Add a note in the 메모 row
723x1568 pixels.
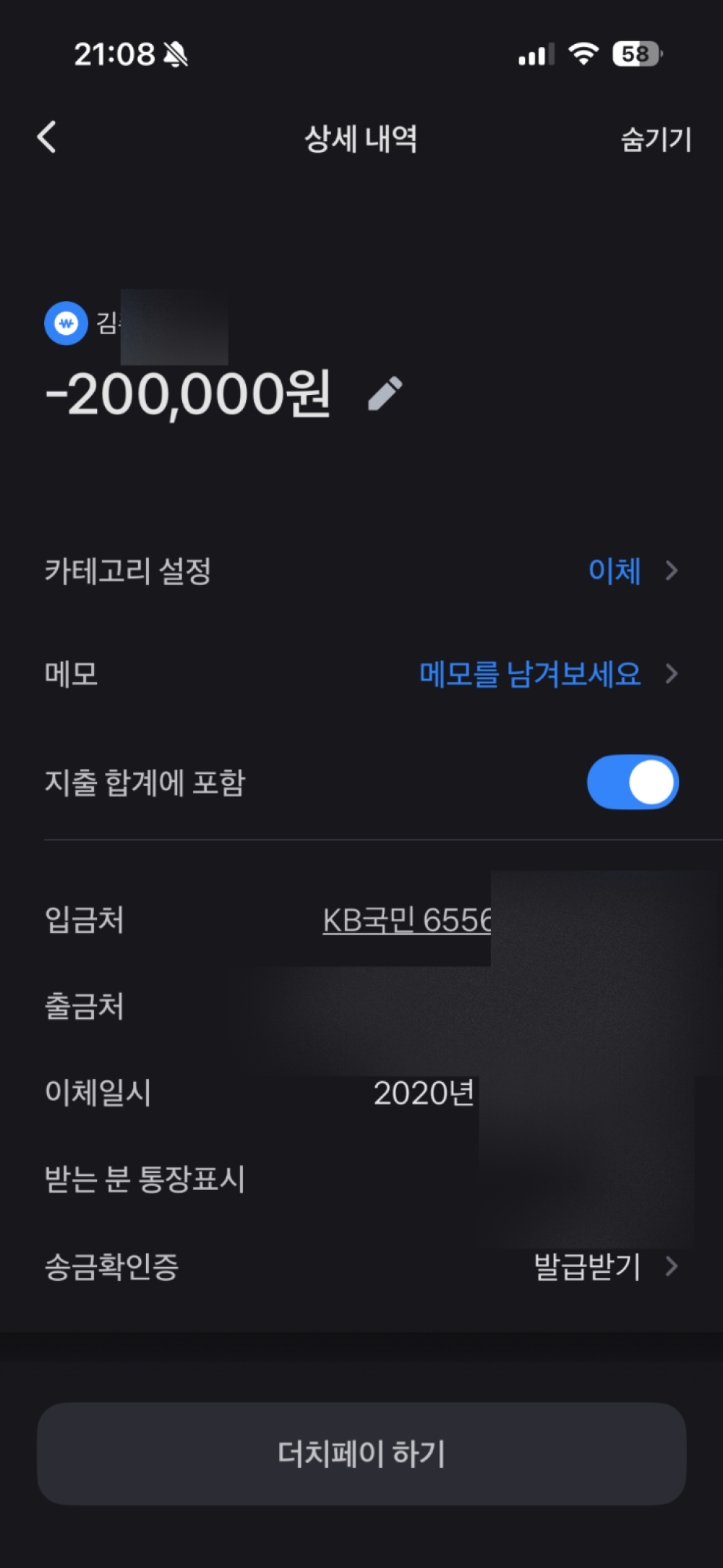tap(547, 674)
